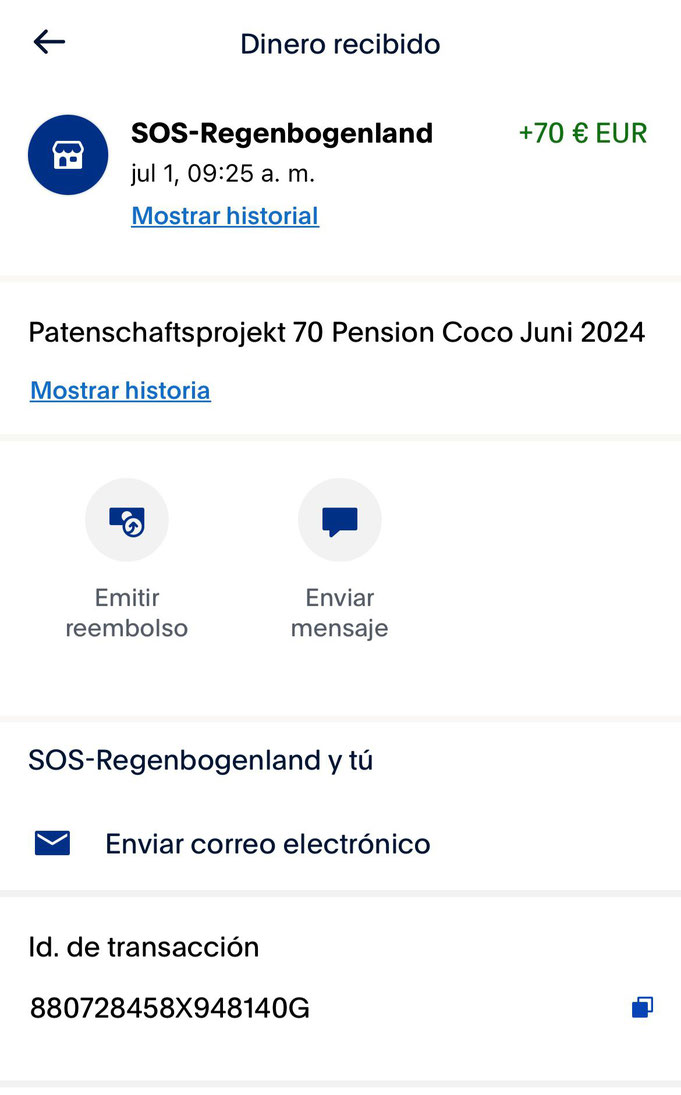Choose Enviar mensaje
681x1095 pixels.
click(339, 559)
